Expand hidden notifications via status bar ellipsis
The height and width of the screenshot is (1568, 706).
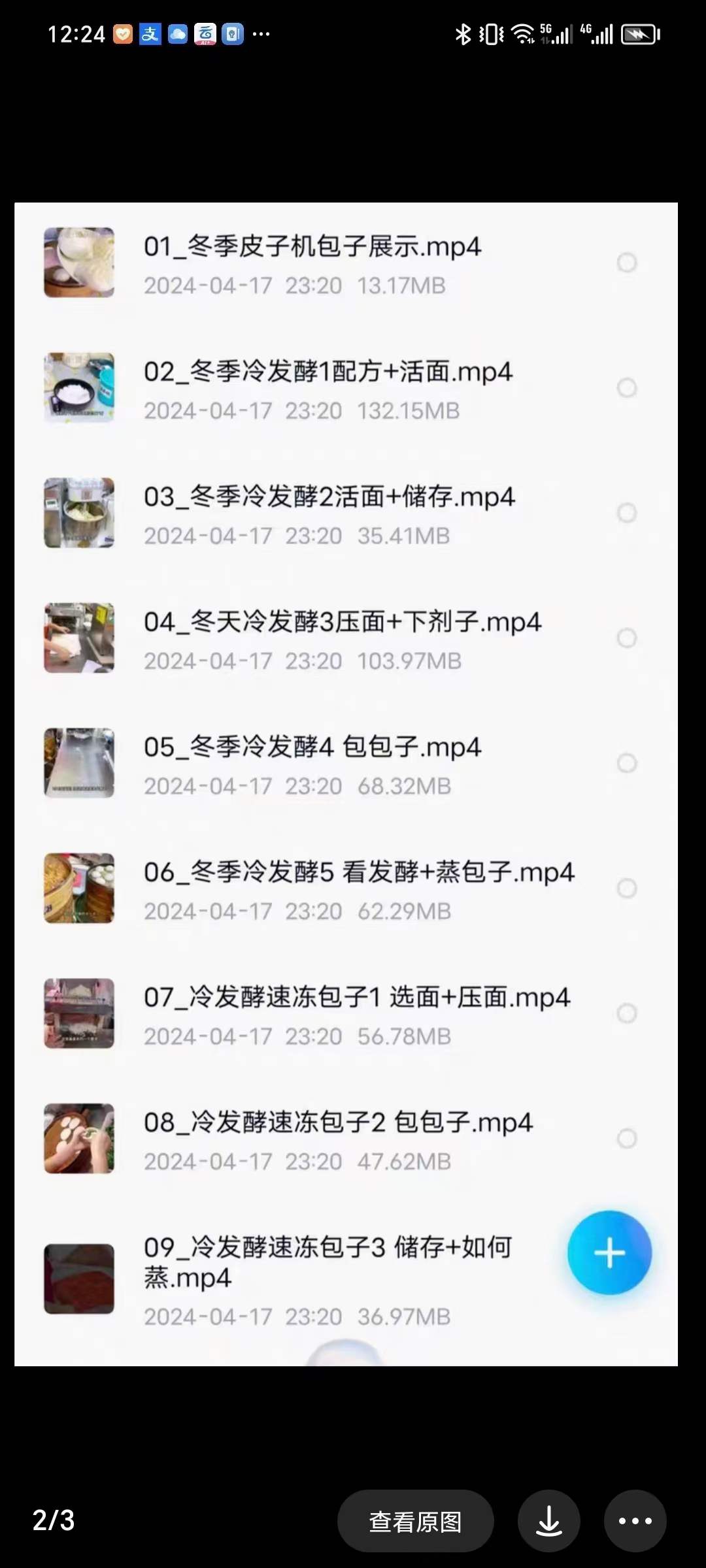261,34
